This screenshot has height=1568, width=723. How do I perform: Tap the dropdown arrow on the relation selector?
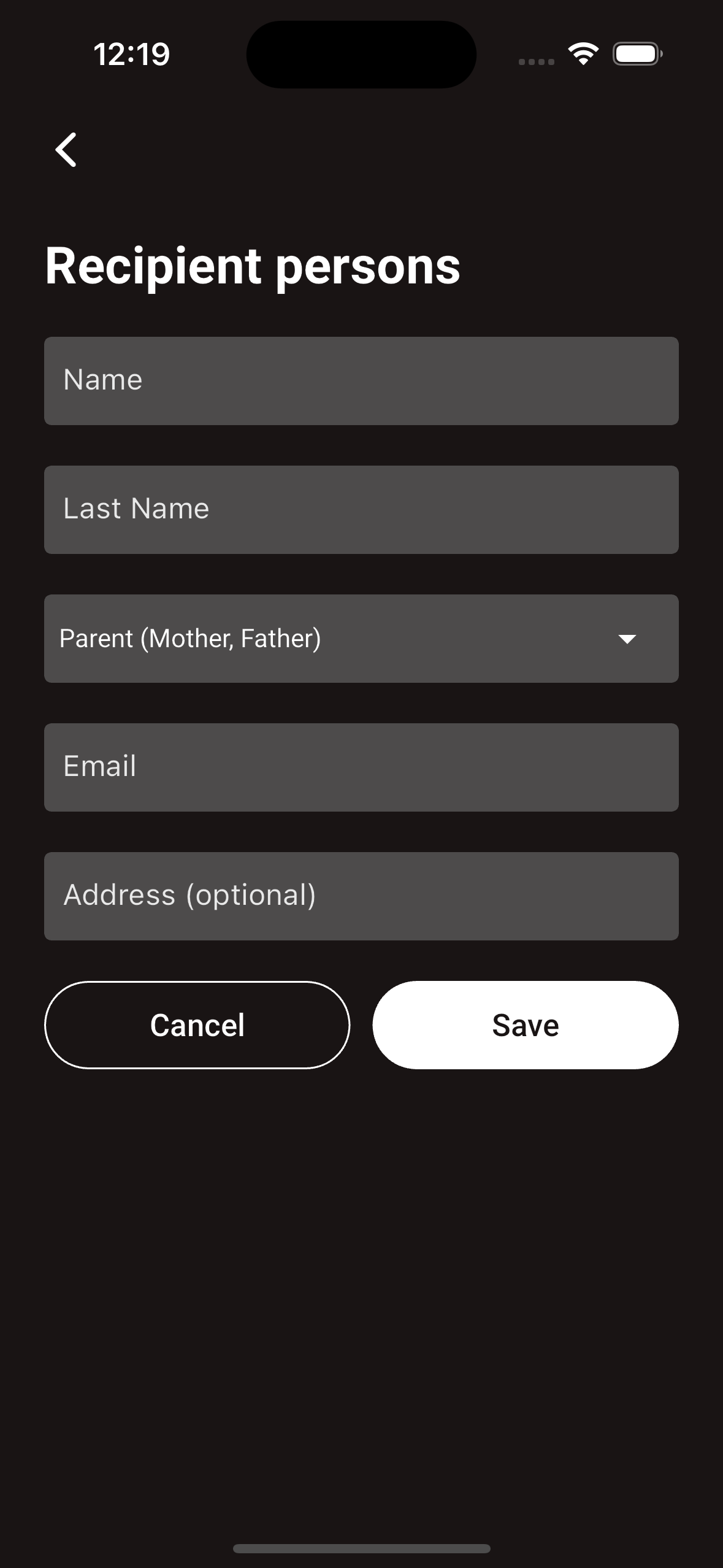[x=628, y=639]
